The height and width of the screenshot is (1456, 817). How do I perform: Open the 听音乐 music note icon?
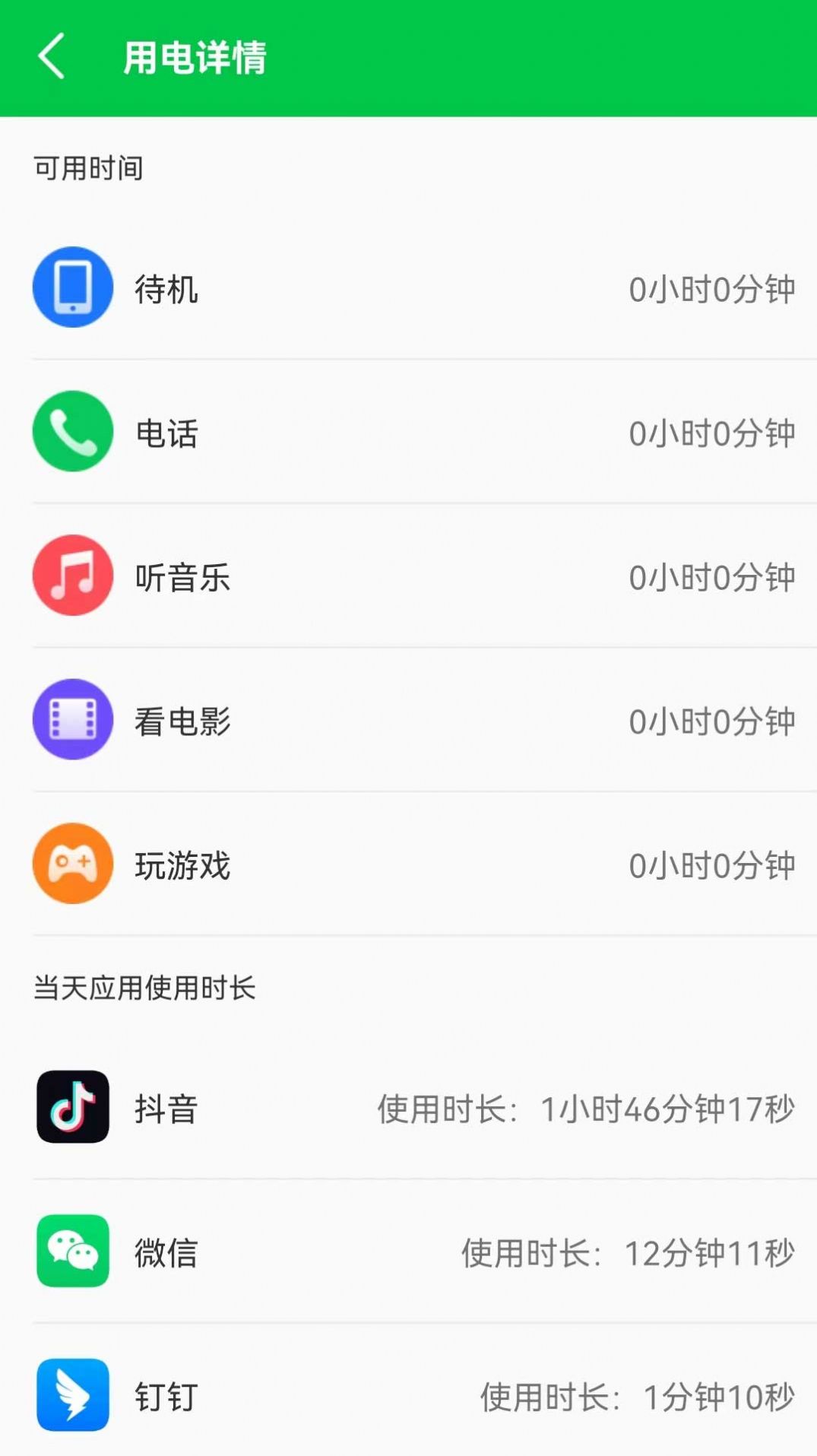point(72,575)
